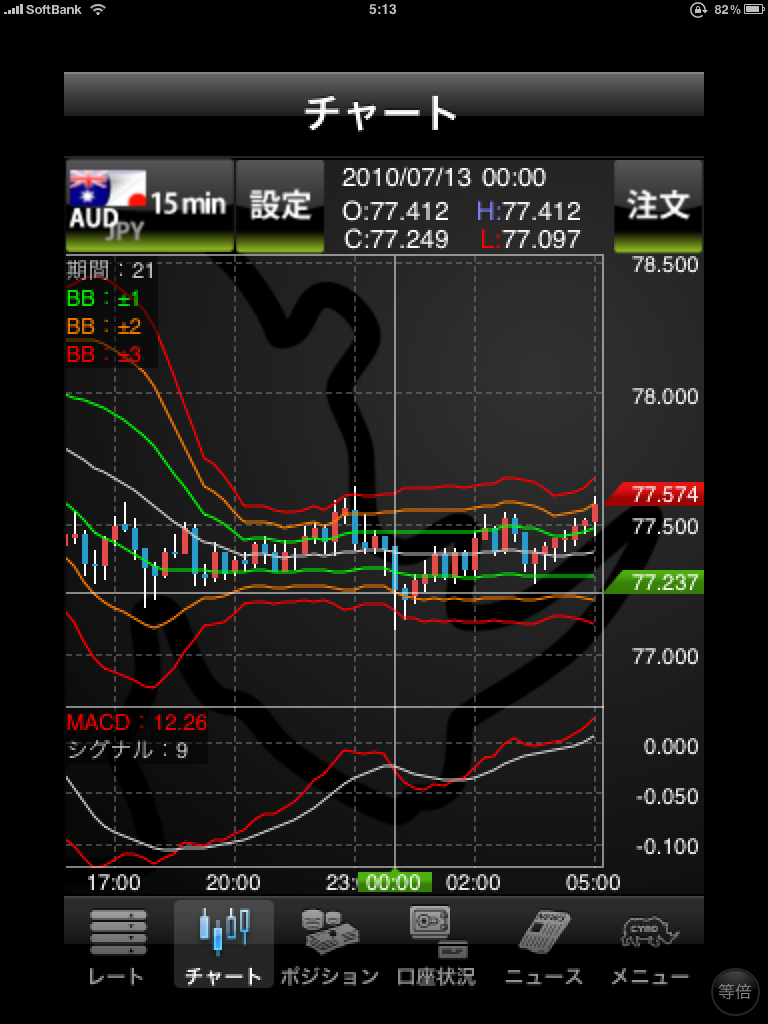Viewport: 768px width, 1024px height.
Task: Go to 口座状況 account status tab
Action: point(436,945)
